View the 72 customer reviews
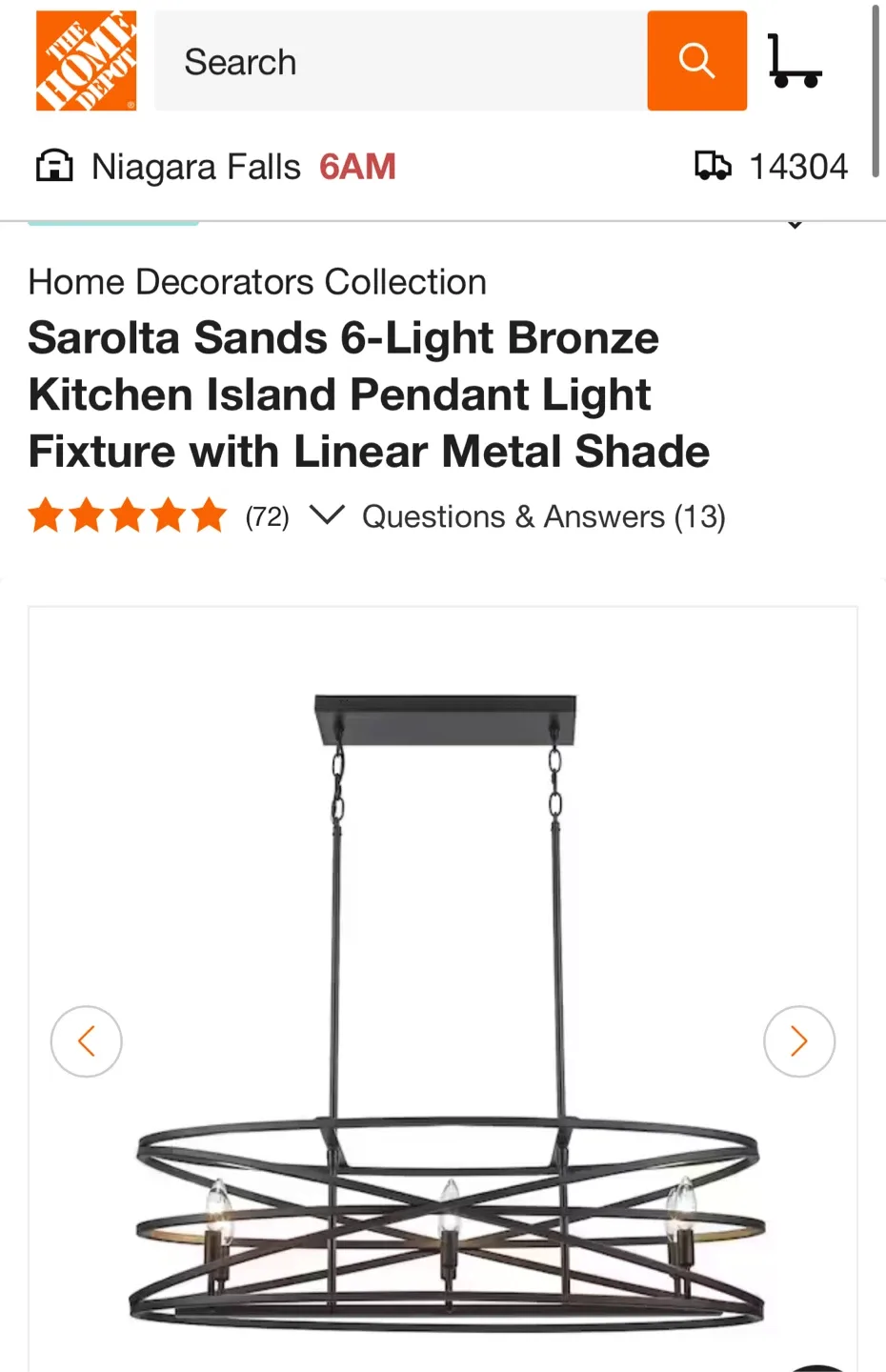The height and width of the screenshot is (1372, 886). point(268,516)
